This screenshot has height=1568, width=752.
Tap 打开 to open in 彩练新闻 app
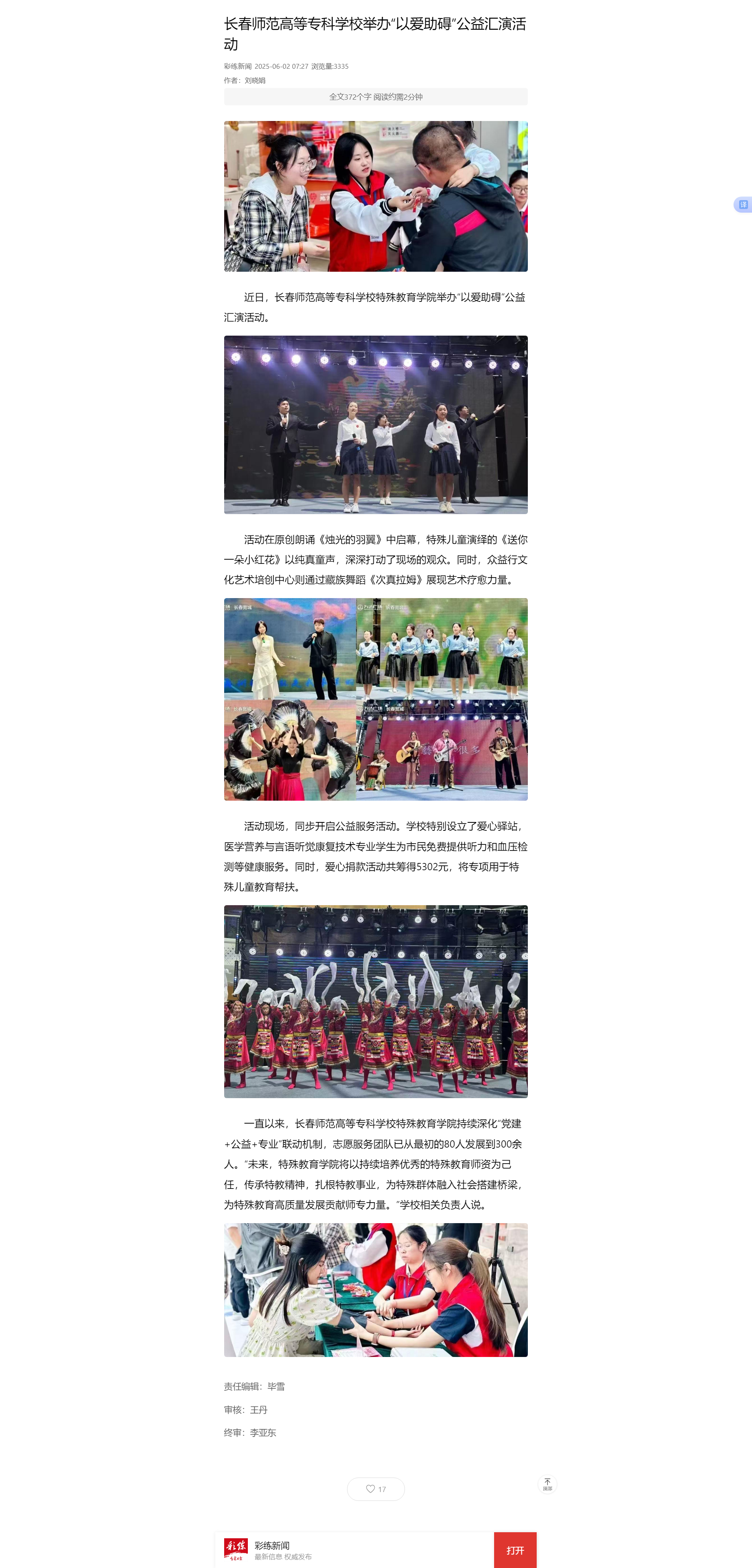pos(515,1550)
